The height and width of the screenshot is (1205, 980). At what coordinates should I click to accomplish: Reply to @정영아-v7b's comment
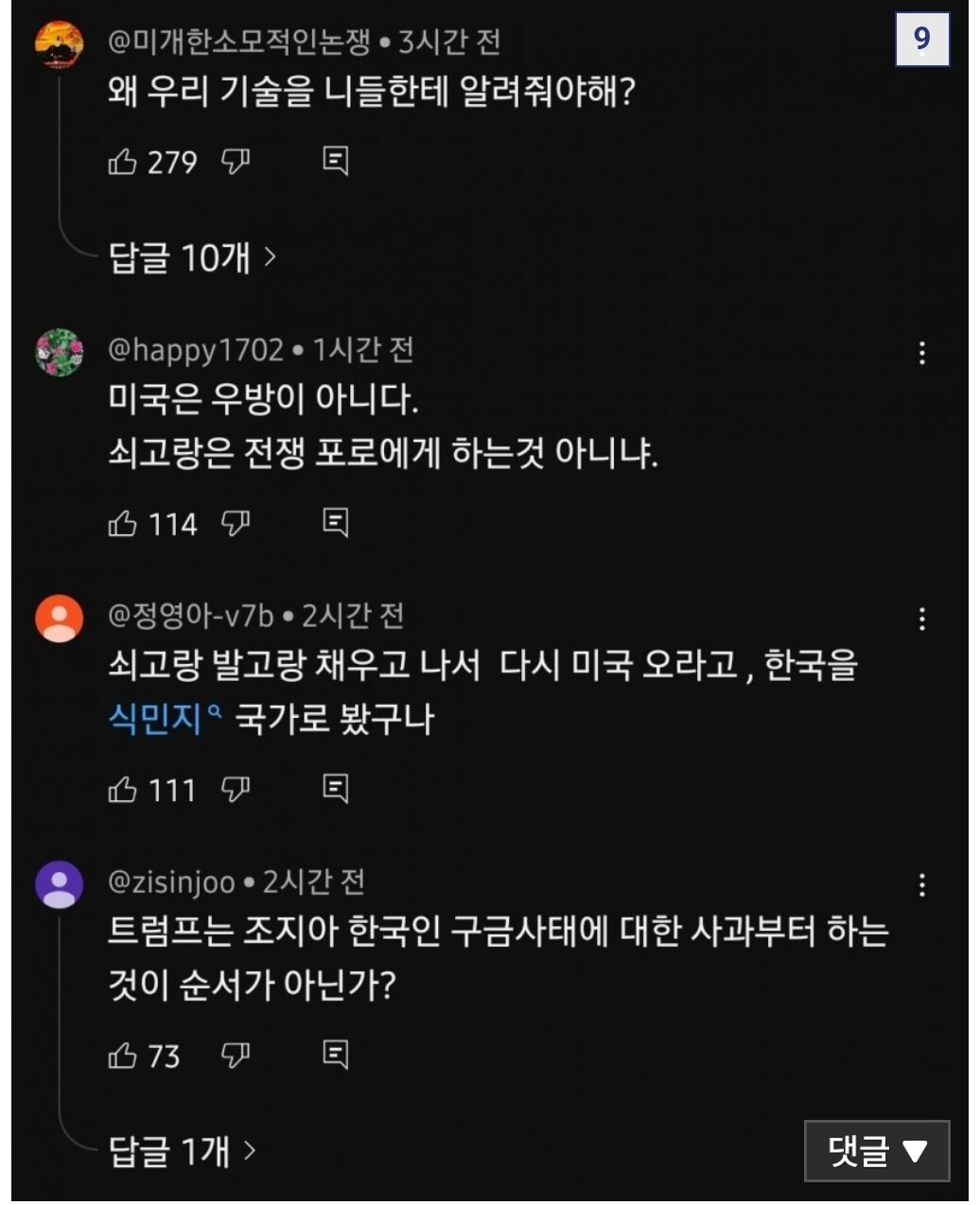coord(336,789)
